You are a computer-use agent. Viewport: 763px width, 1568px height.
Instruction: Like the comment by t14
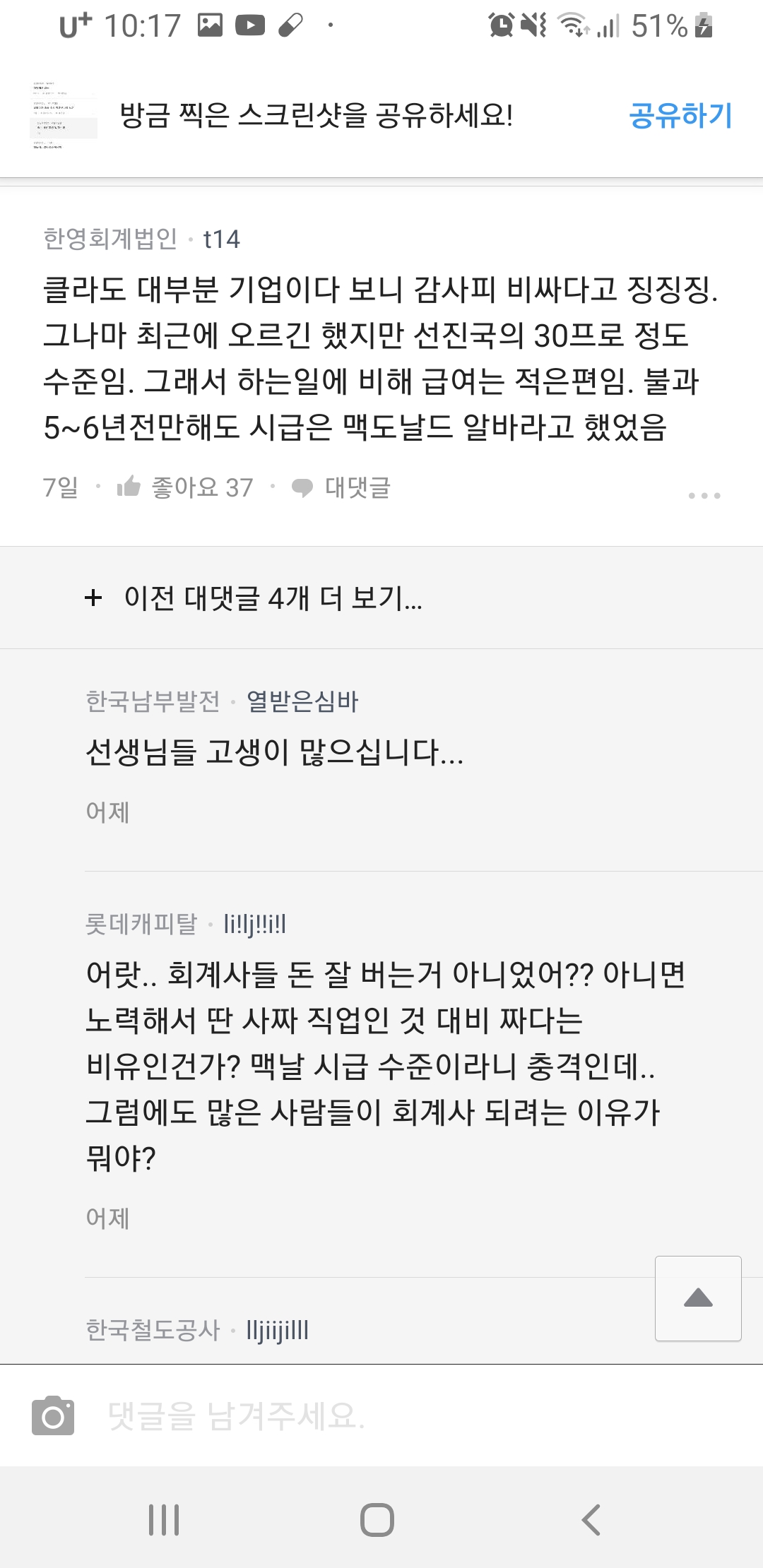point(185,487)
